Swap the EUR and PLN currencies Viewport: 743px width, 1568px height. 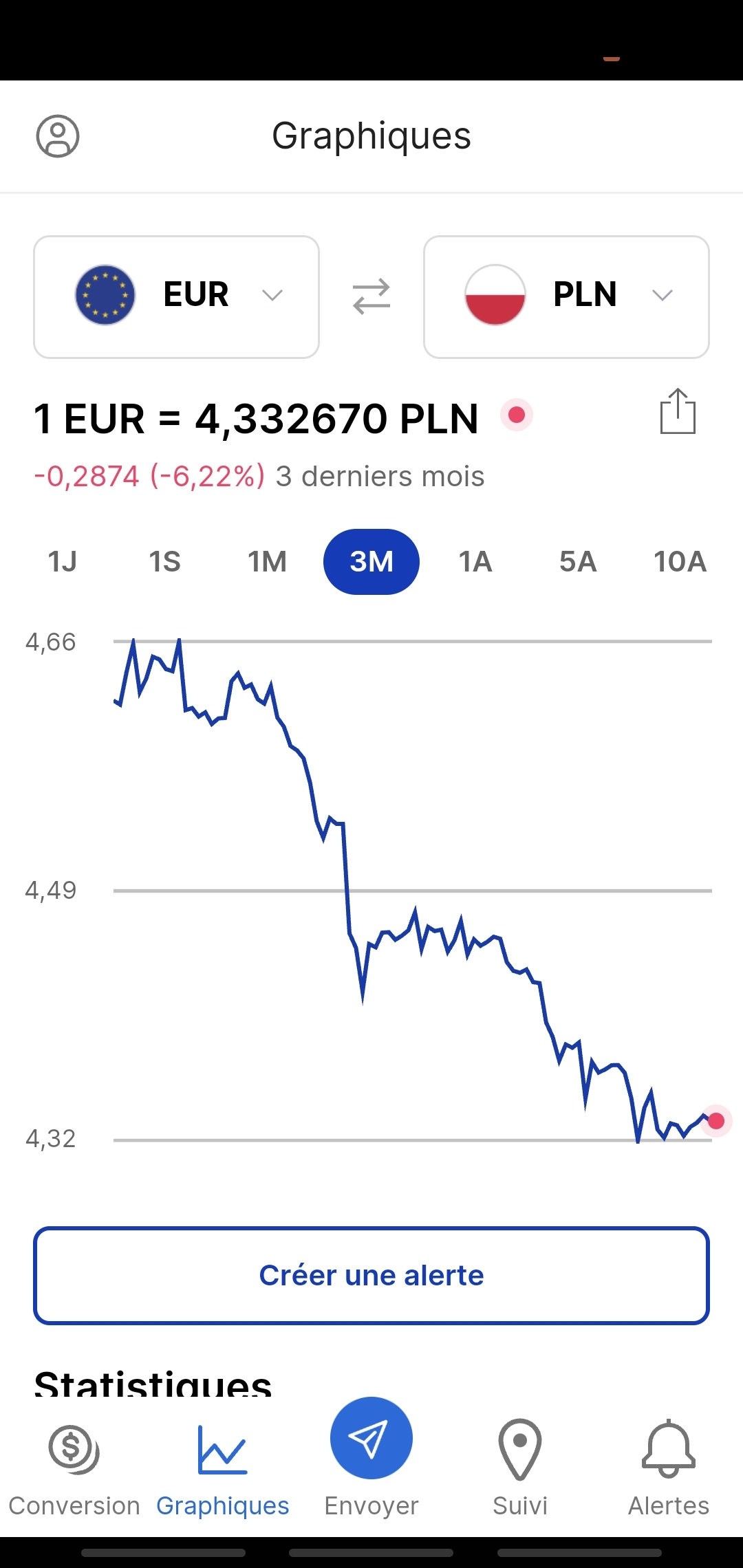point(371,296)
